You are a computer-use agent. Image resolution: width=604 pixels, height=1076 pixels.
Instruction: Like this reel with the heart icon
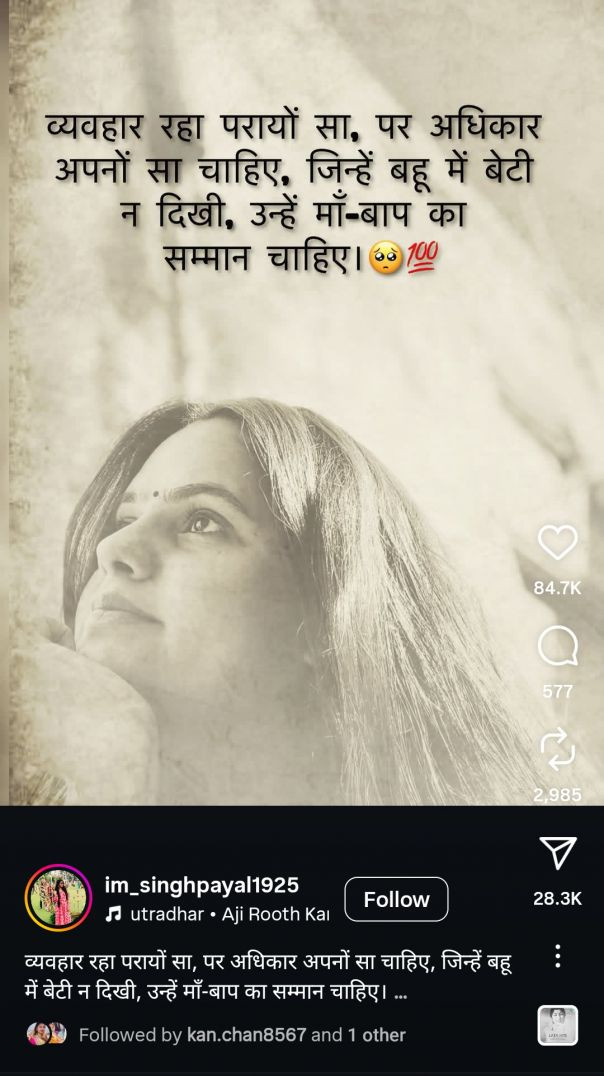pos(557,543)
